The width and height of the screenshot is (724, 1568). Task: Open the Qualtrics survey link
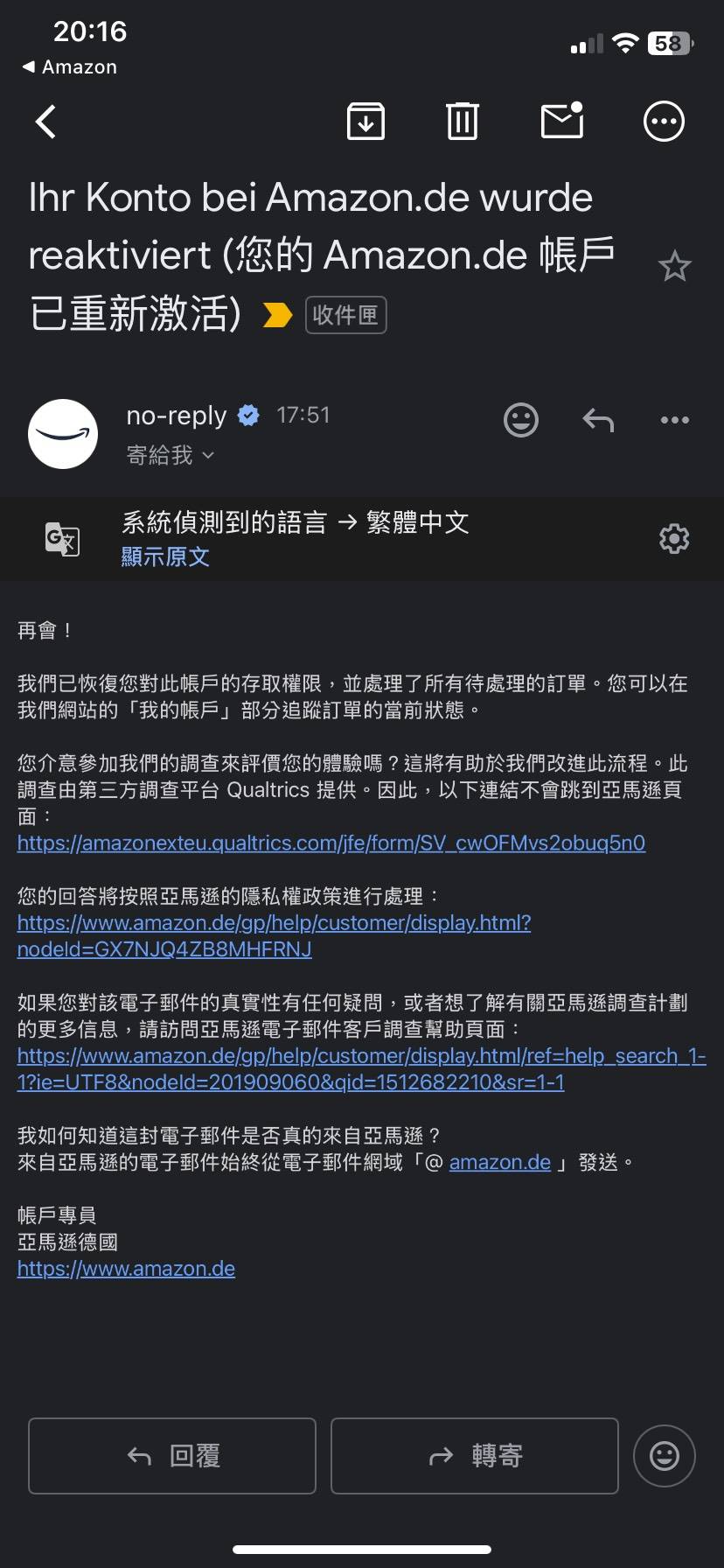331,843
